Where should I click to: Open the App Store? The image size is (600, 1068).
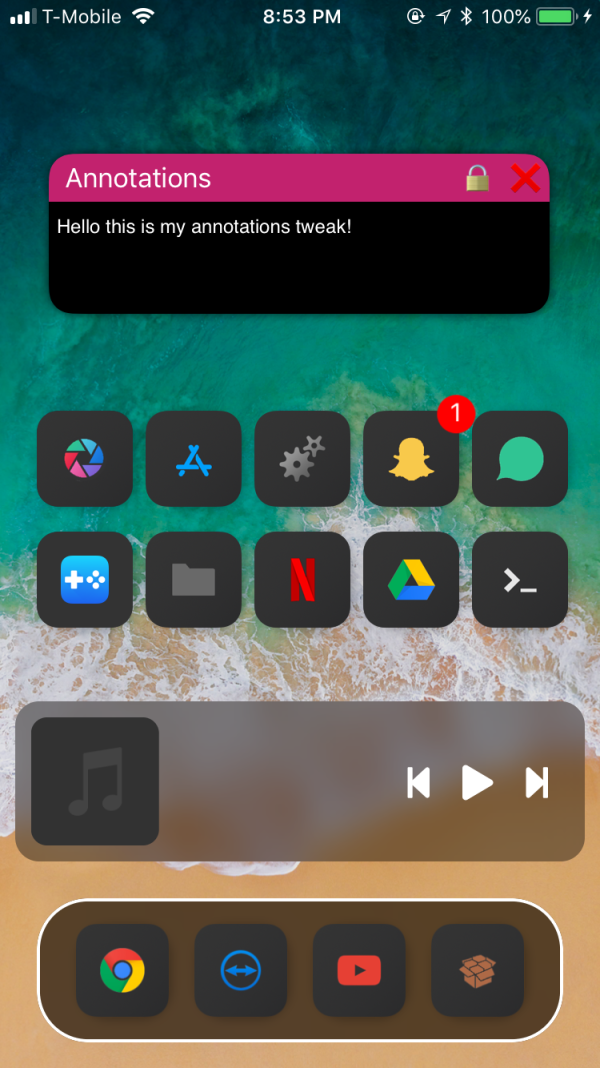(x=194, y=459)
